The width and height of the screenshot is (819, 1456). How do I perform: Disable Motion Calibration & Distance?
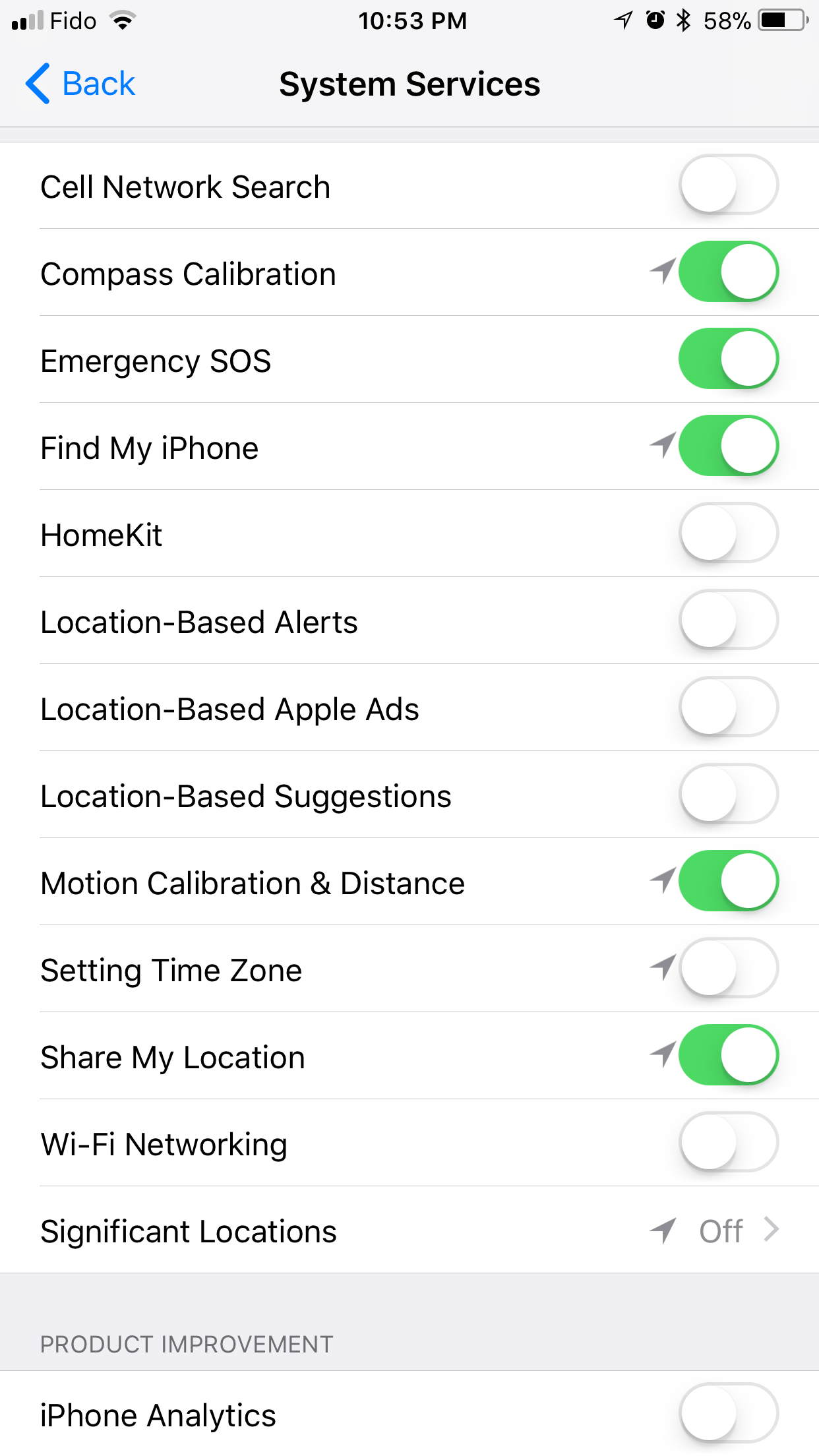pyautogui.click(x=729, y=882)
